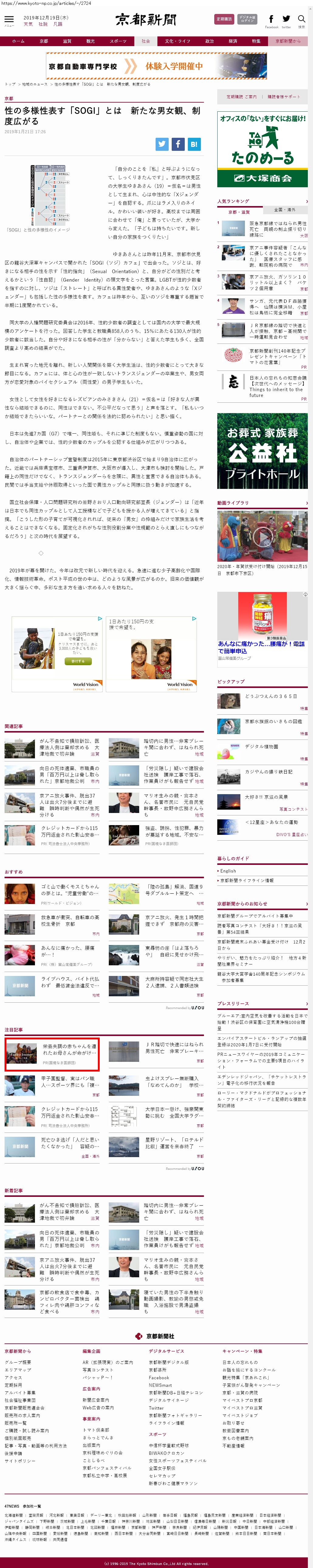Bookmark the article with Hatena B! button
Screen dimensions: 313x1568
tap(194, 144)
